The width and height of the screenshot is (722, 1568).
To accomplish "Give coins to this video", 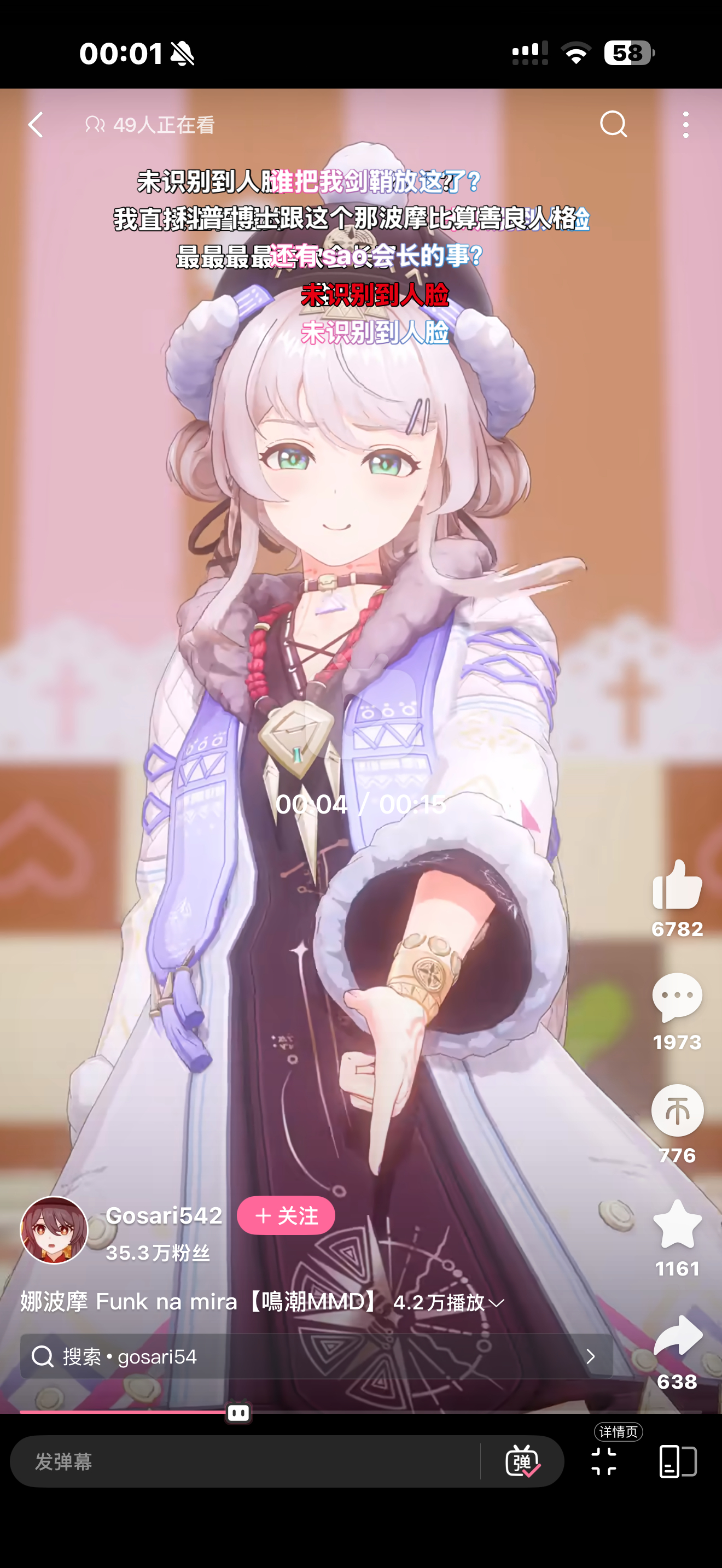I will click(x=677, y=1110).
